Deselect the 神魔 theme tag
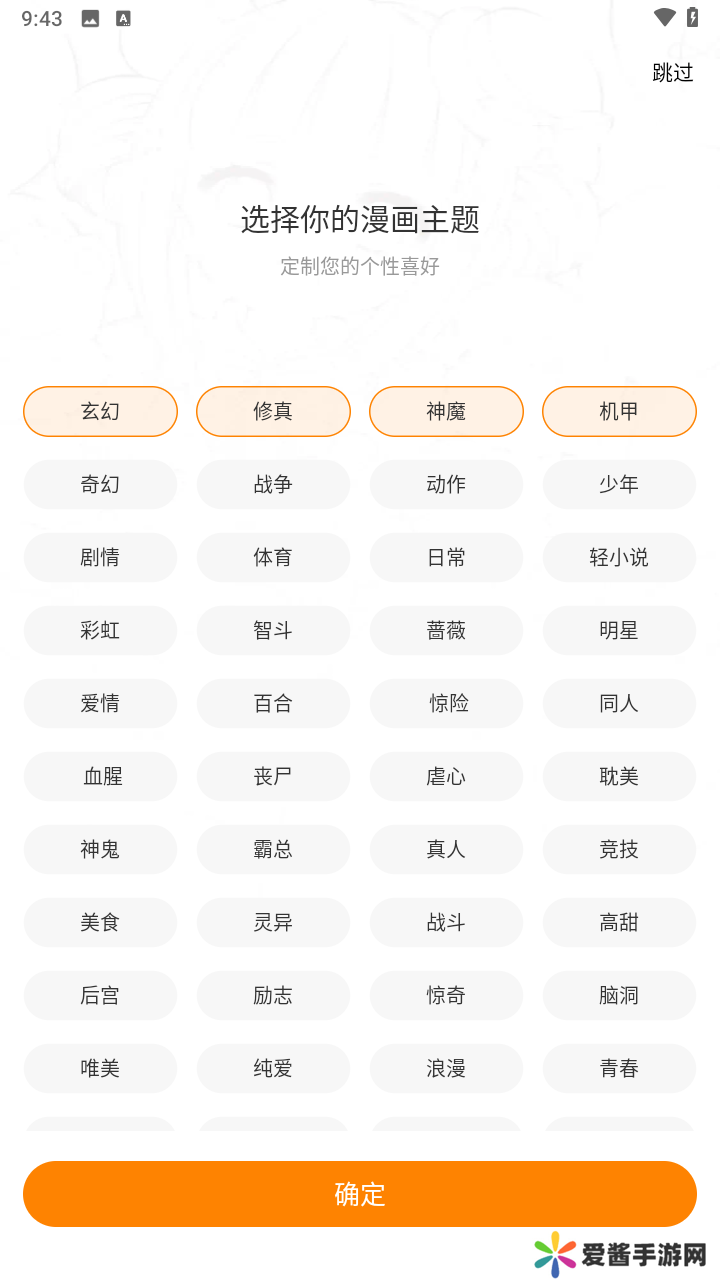The width and height of the screenshot is (720, 1280). tap(446, 411)
